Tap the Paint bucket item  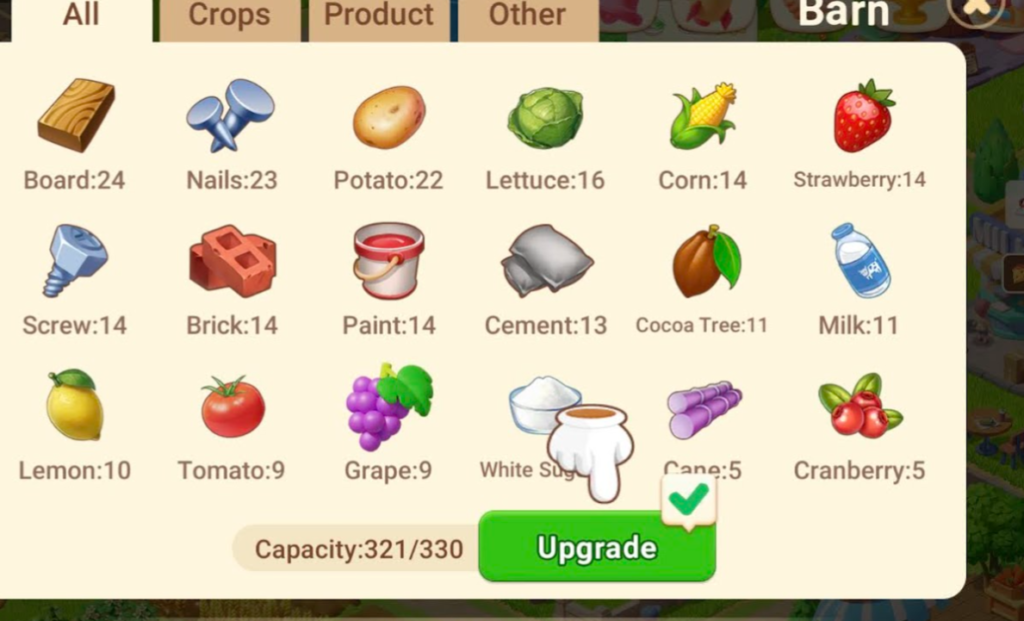389,261
